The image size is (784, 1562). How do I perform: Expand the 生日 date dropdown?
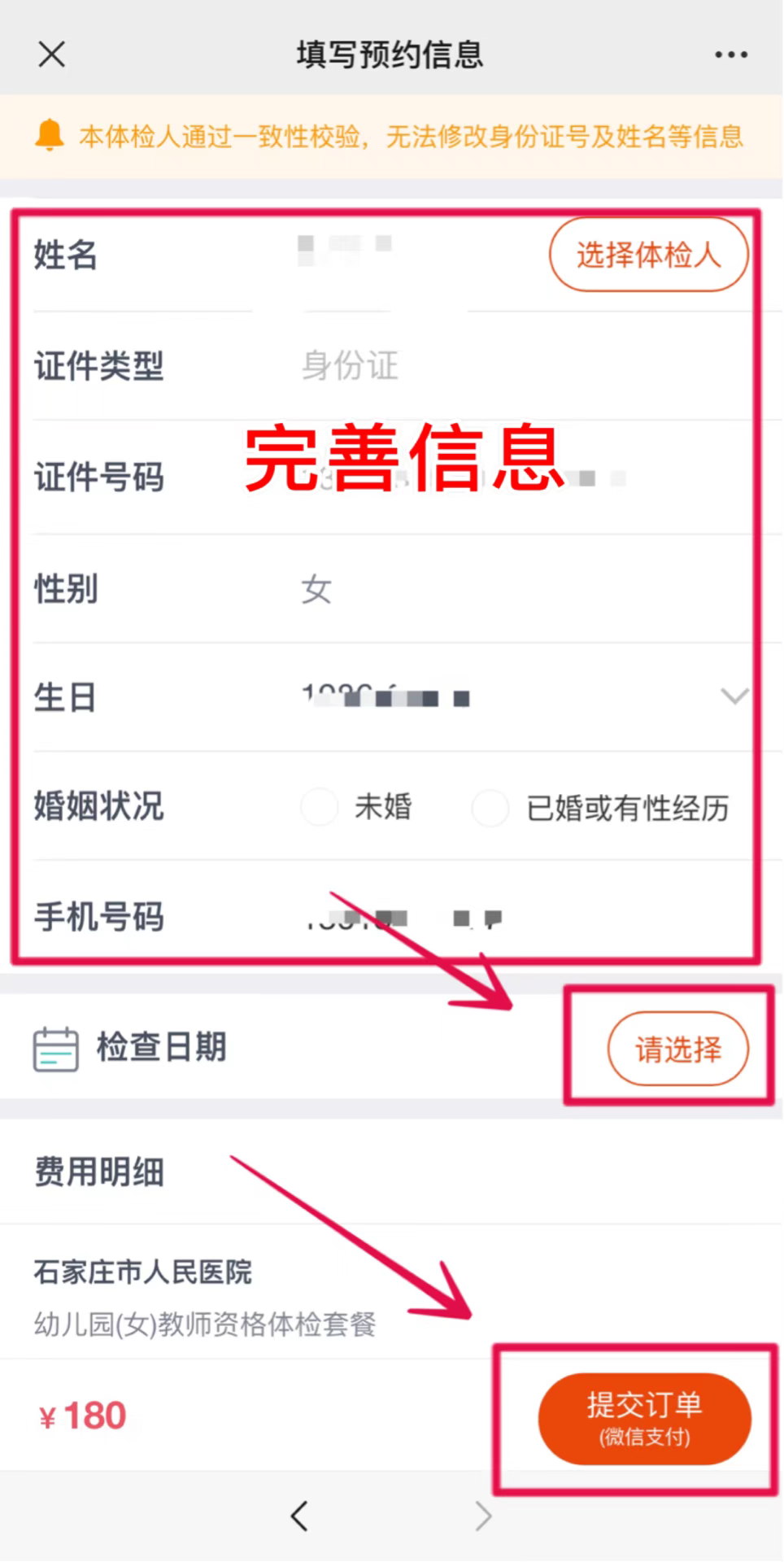(734, 696)
